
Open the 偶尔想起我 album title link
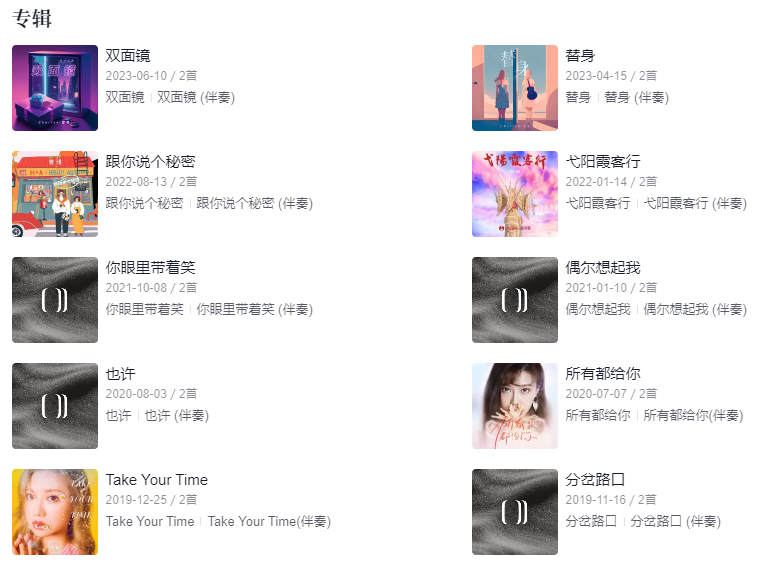pyautogui.click(x=602, y=267)
